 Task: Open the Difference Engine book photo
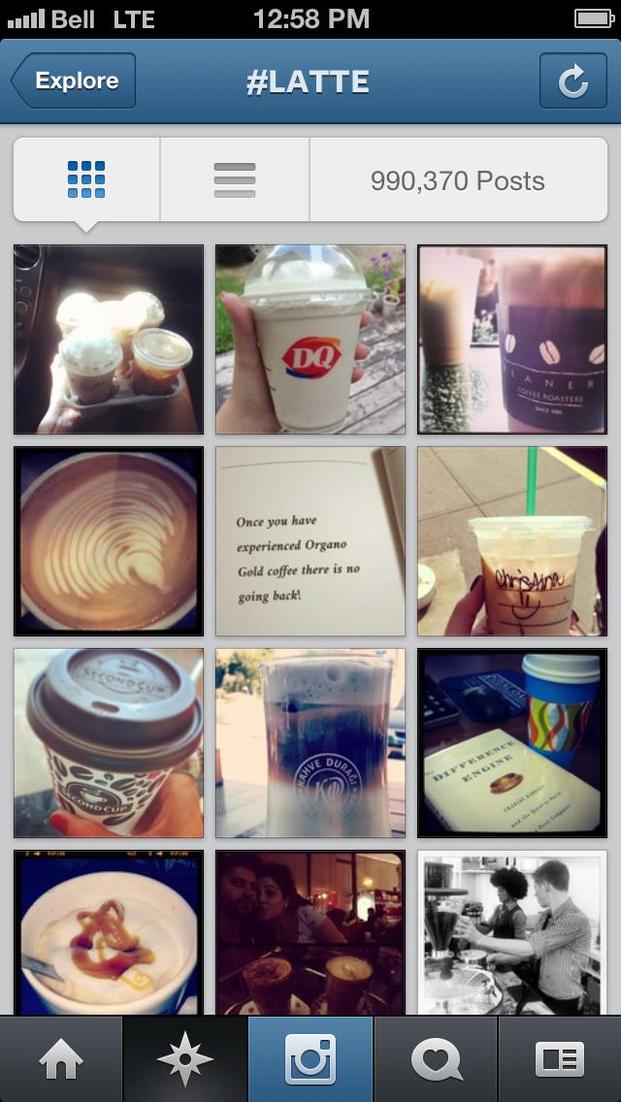pos(512,743)
